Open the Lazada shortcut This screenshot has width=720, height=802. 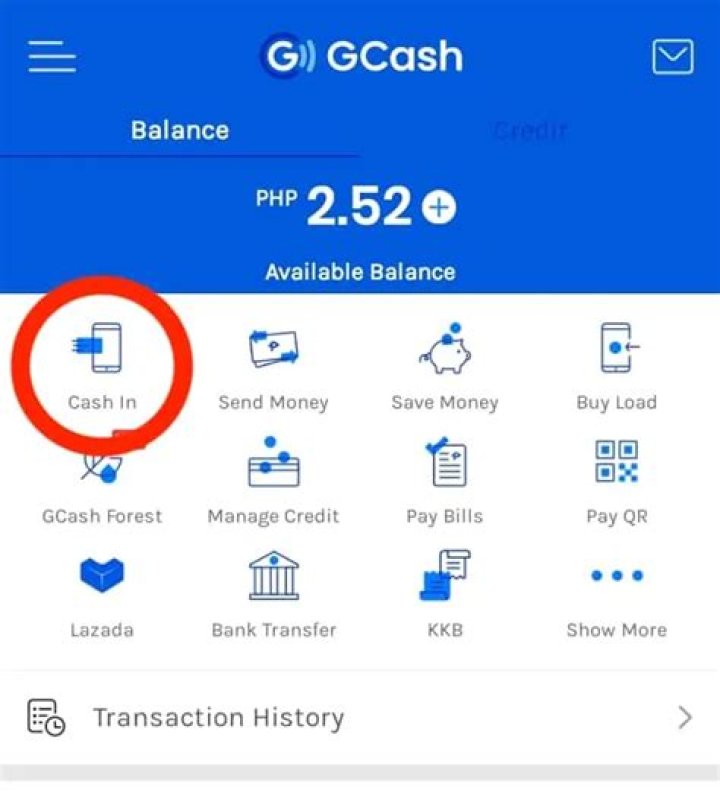tap(102, 576)
